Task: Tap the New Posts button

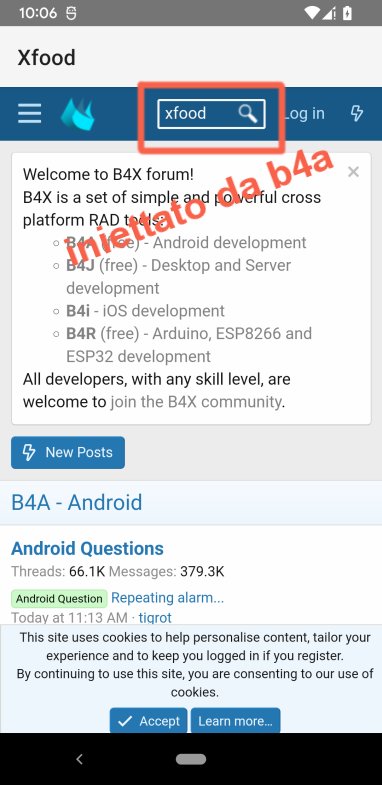Action: click(68, 453)
